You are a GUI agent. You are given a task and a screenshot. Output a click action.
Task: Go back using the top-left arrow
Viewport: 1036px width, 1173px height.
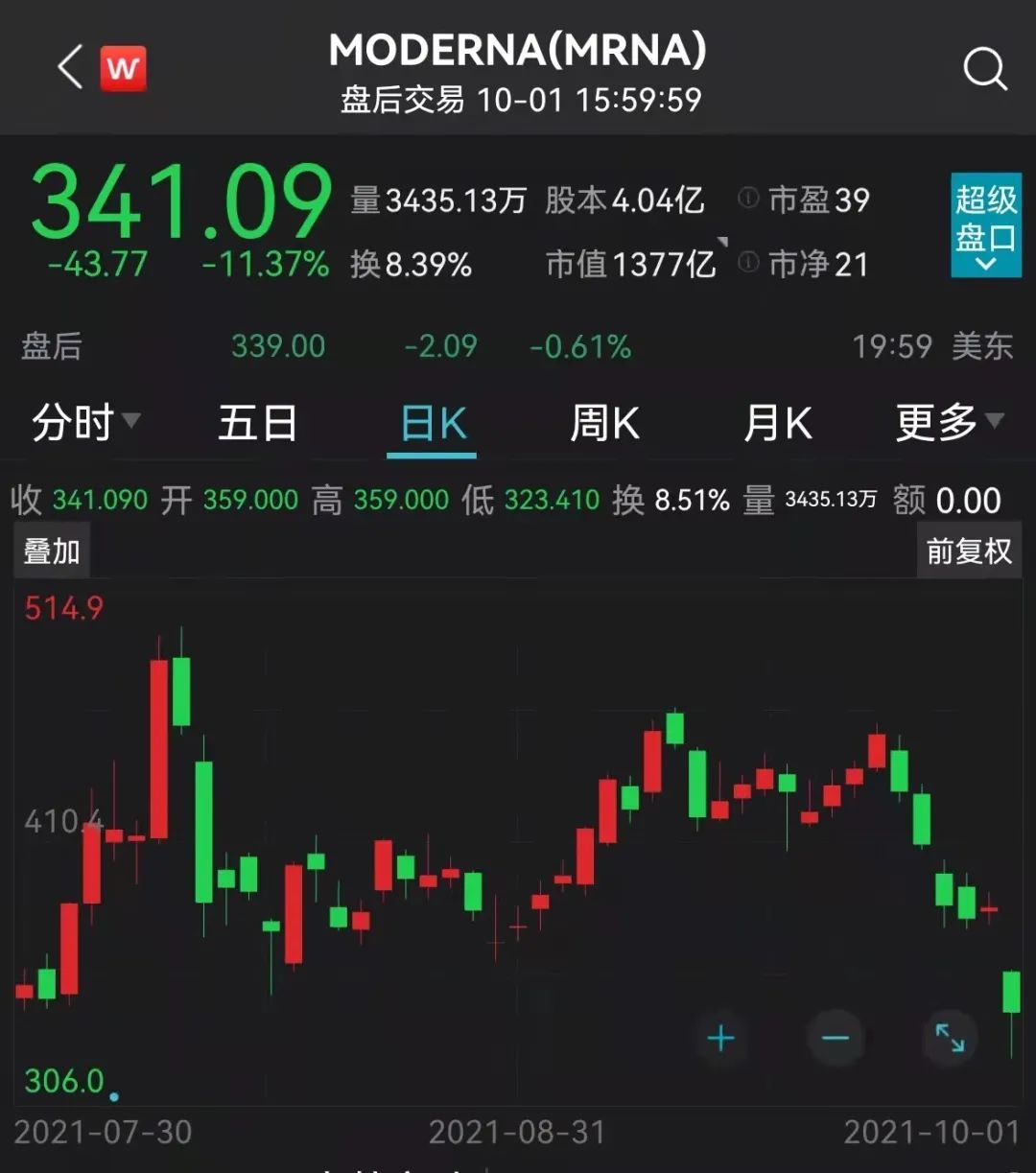(x=70, y=69)
